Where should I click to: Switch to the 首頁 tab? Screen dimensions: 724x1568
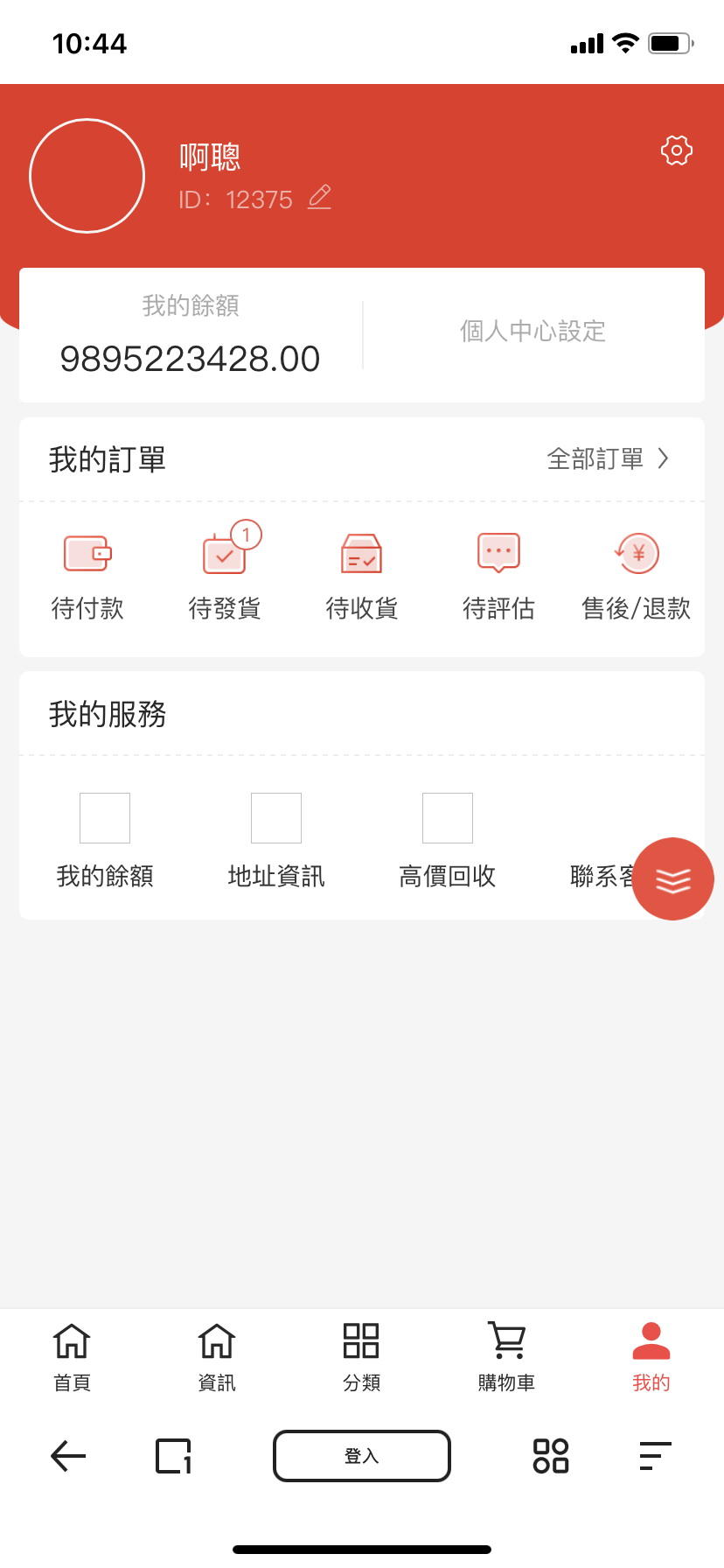coord(72,1356)
